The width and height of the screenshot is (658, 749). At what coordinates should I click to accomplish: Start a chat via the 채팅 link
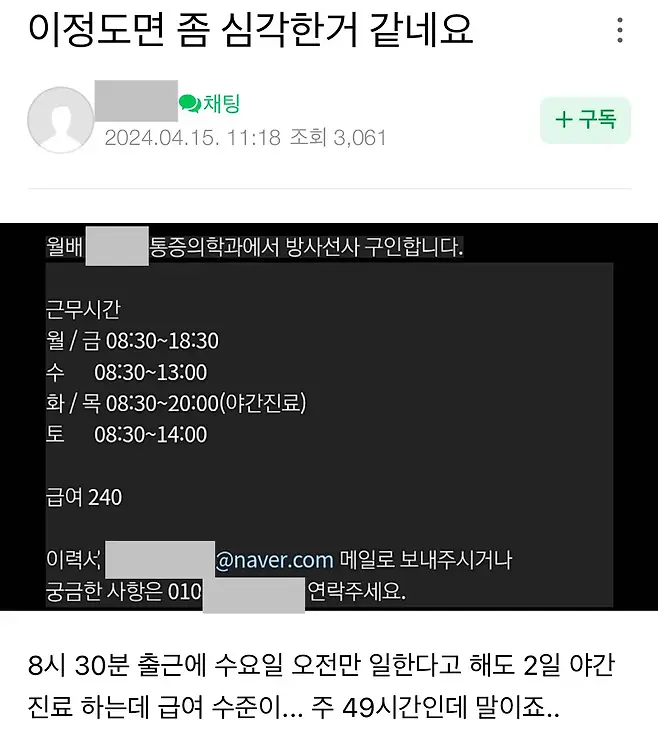coord(210,104)
